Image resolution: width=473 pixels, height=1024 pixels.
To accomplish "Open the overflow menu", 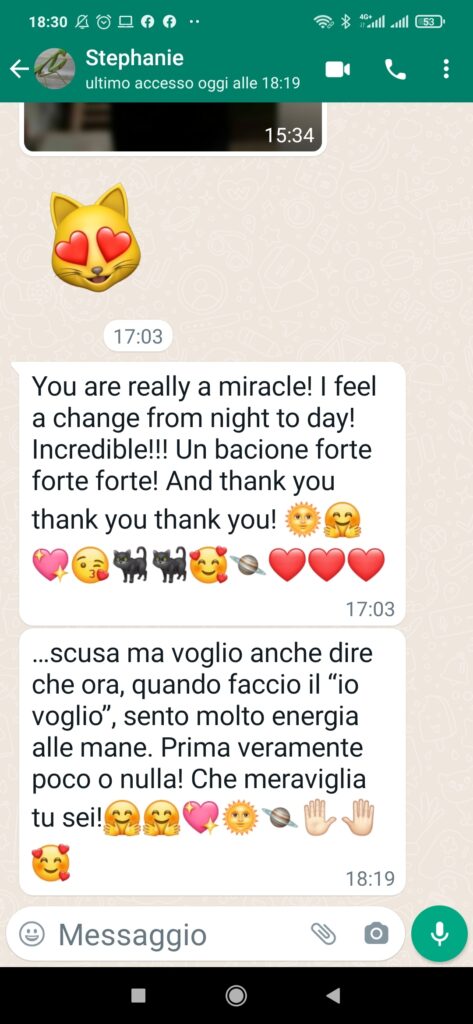I will click(x=446, y=69).
